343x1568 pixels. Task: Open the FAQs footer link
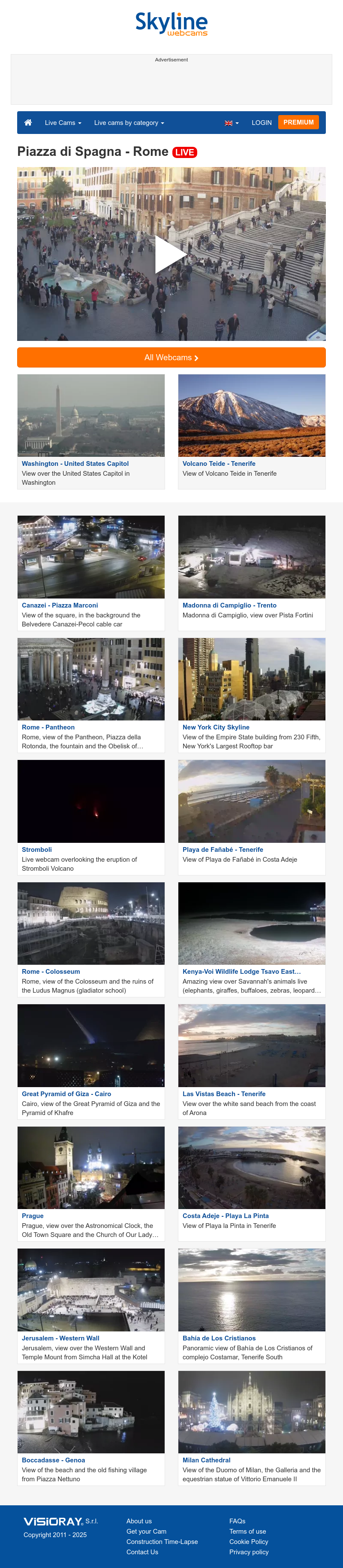(x=237, y=1520)
